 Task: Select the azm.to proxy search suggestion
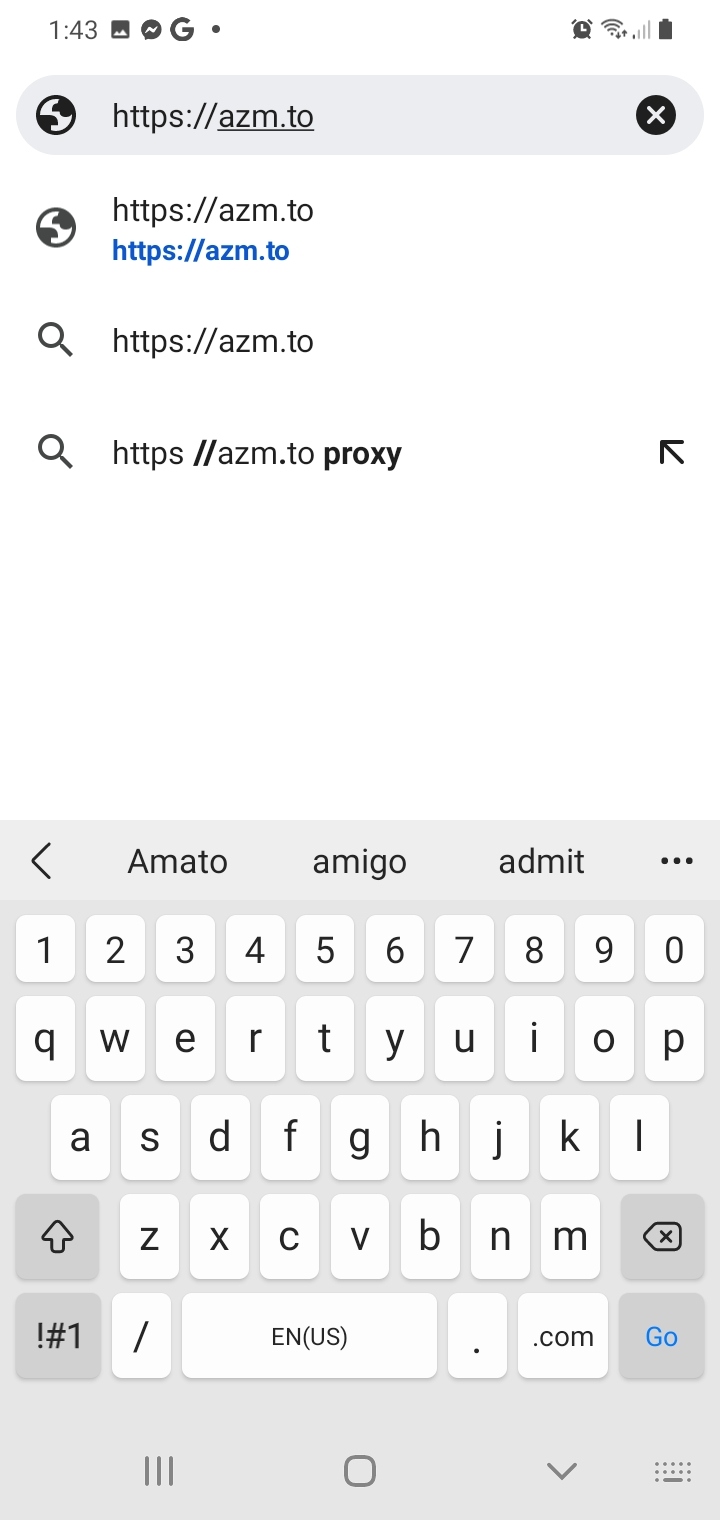pos(257,454)
